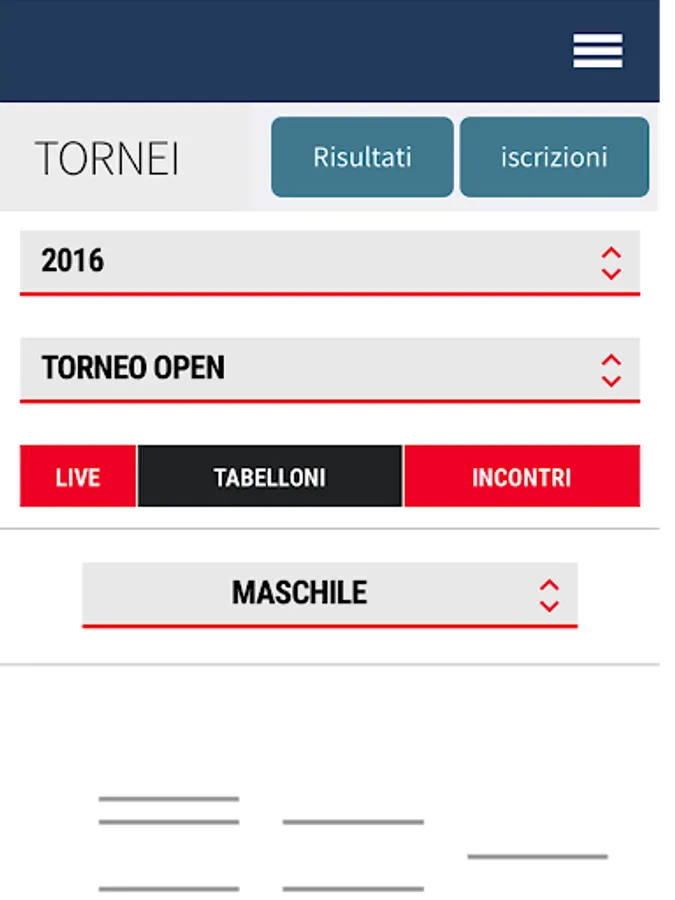This screenshot has height=900, width=675.
Task: Switch to the INCONTRI tab
Action: (x=521, y=477)
